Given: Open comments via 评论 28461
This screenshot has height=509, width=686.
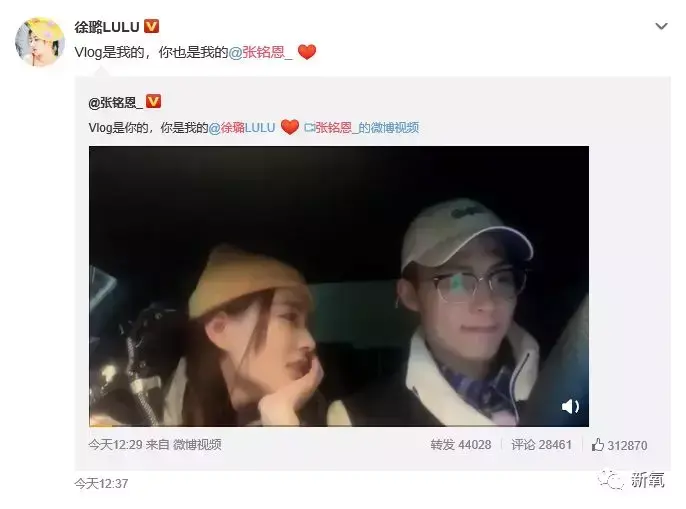Looking at the screenshot, I should (541, 444).
